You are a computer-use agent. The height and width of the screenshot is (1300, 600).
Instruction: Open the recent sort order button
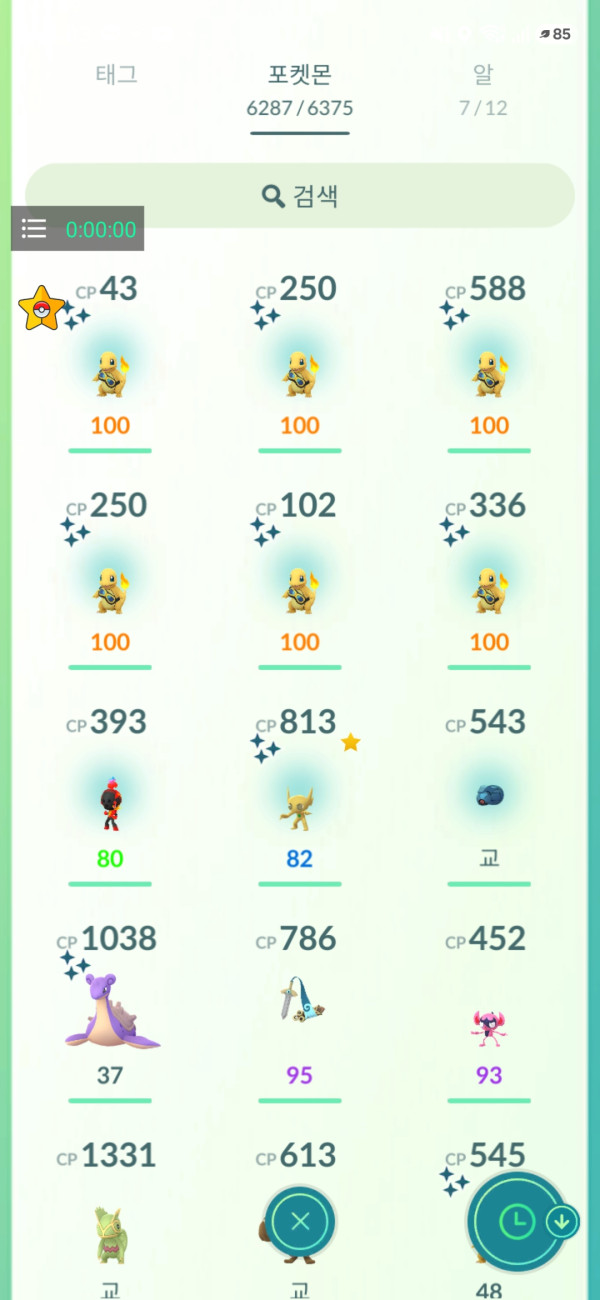[x=518, y=1221]
